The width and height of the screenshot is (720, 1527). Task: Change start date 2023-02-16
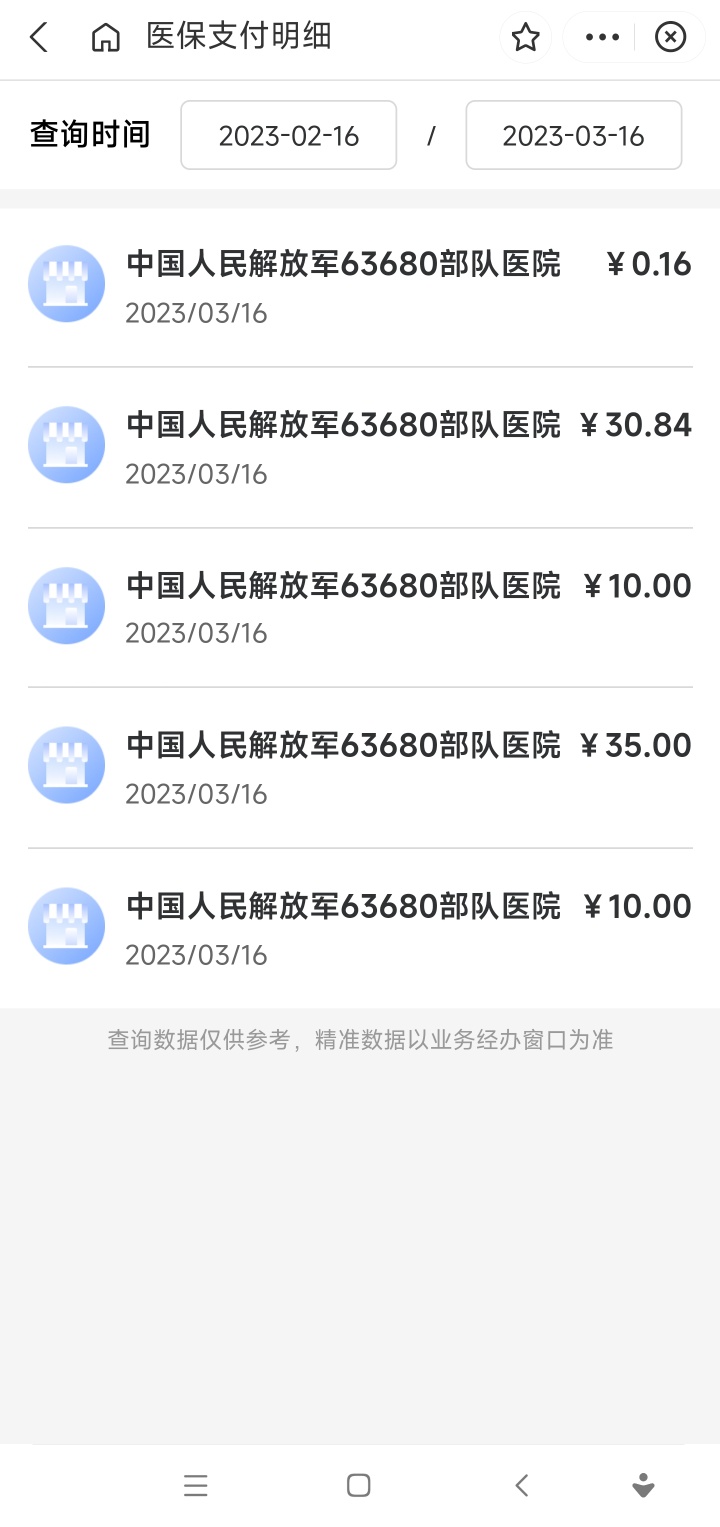point(288,135)
